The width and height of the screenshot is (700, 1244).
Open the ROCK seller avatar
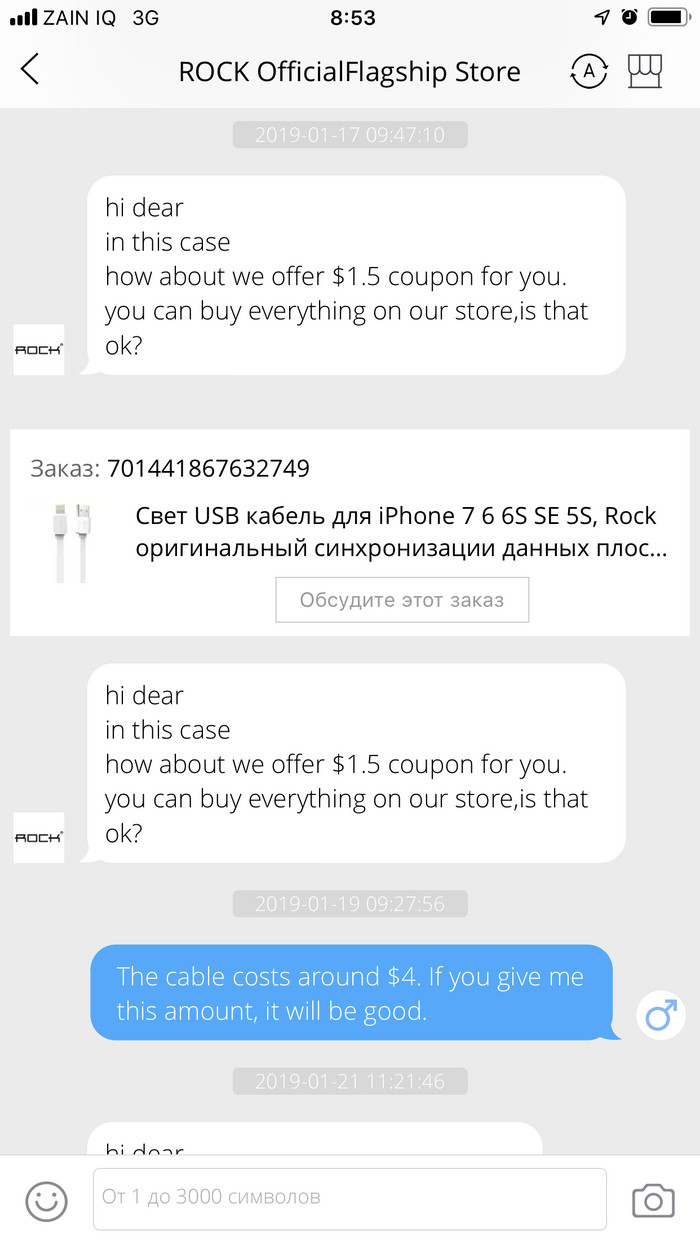point(39,350)
